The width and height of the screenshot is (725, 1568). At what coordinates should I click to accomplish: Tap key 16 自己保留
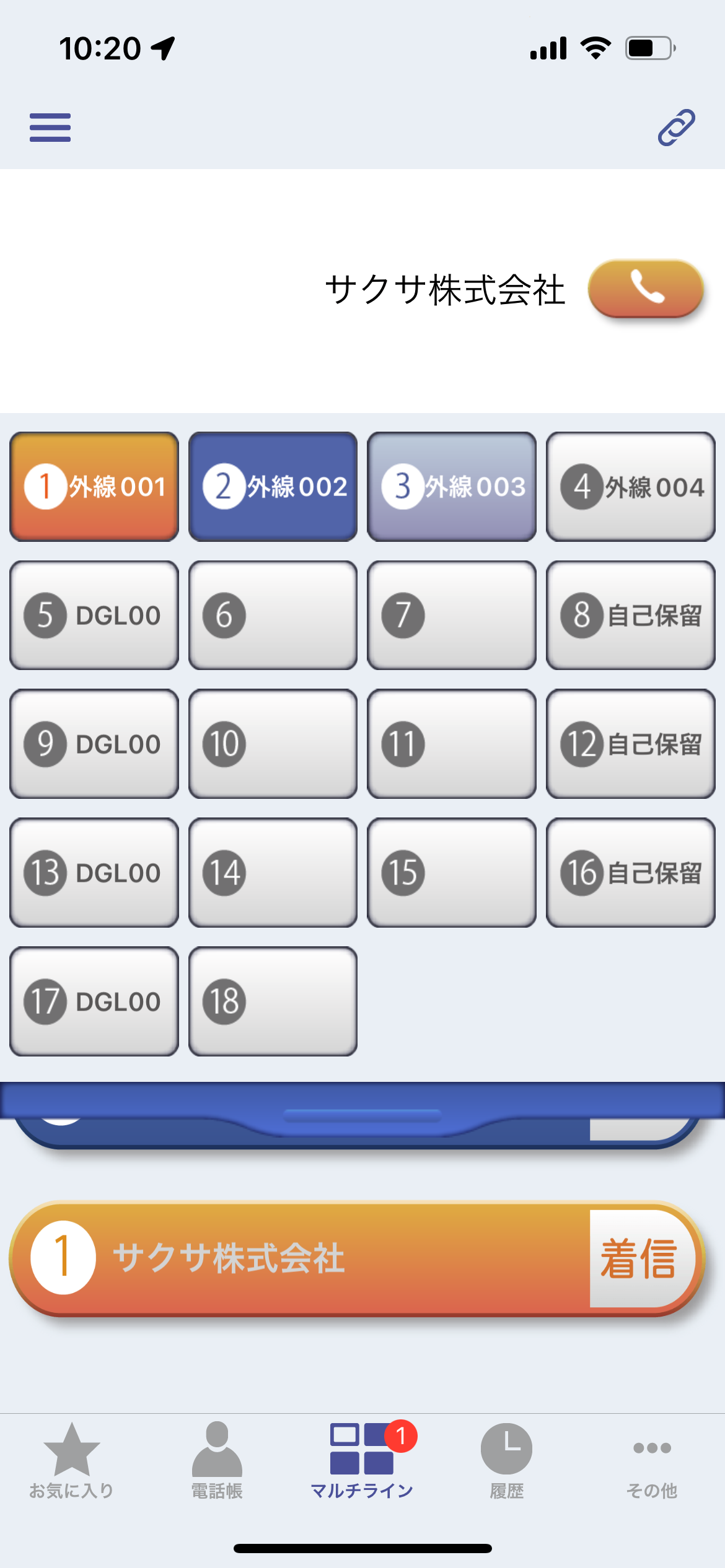pos(630,873)
